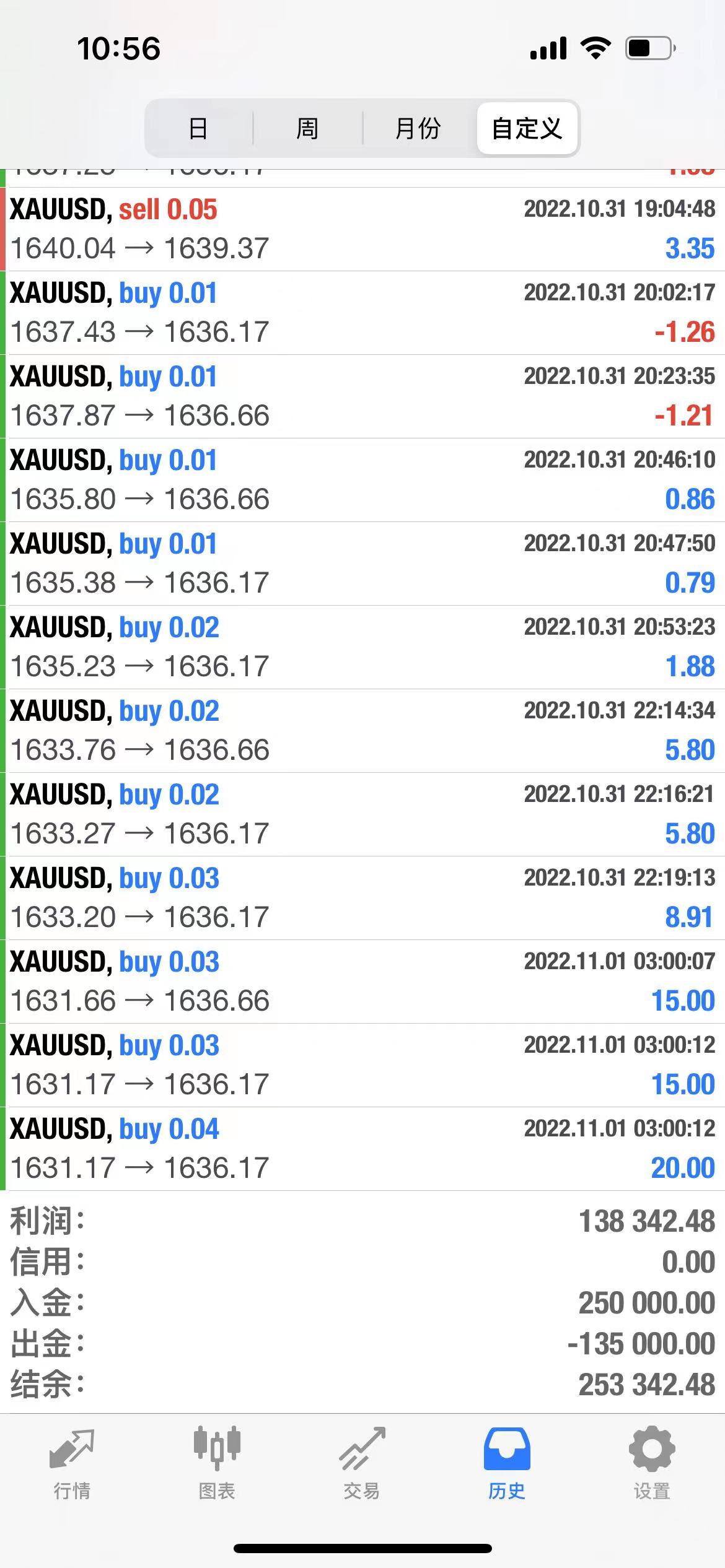Viewport: 725px width, 1568px height.
Task: View the trade closed at 03:00:07
Action: [362, 982]
